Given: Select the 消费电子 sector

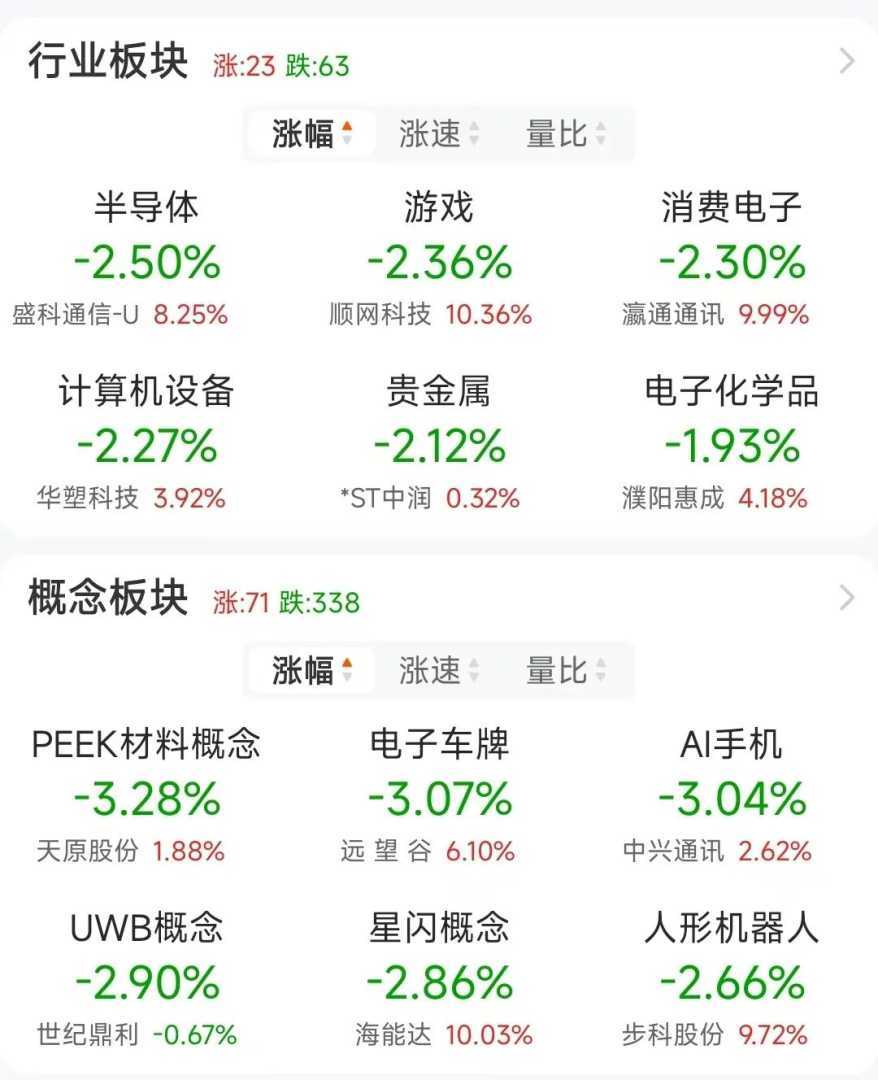Looking at the screenshot, I should click(731, 260).
